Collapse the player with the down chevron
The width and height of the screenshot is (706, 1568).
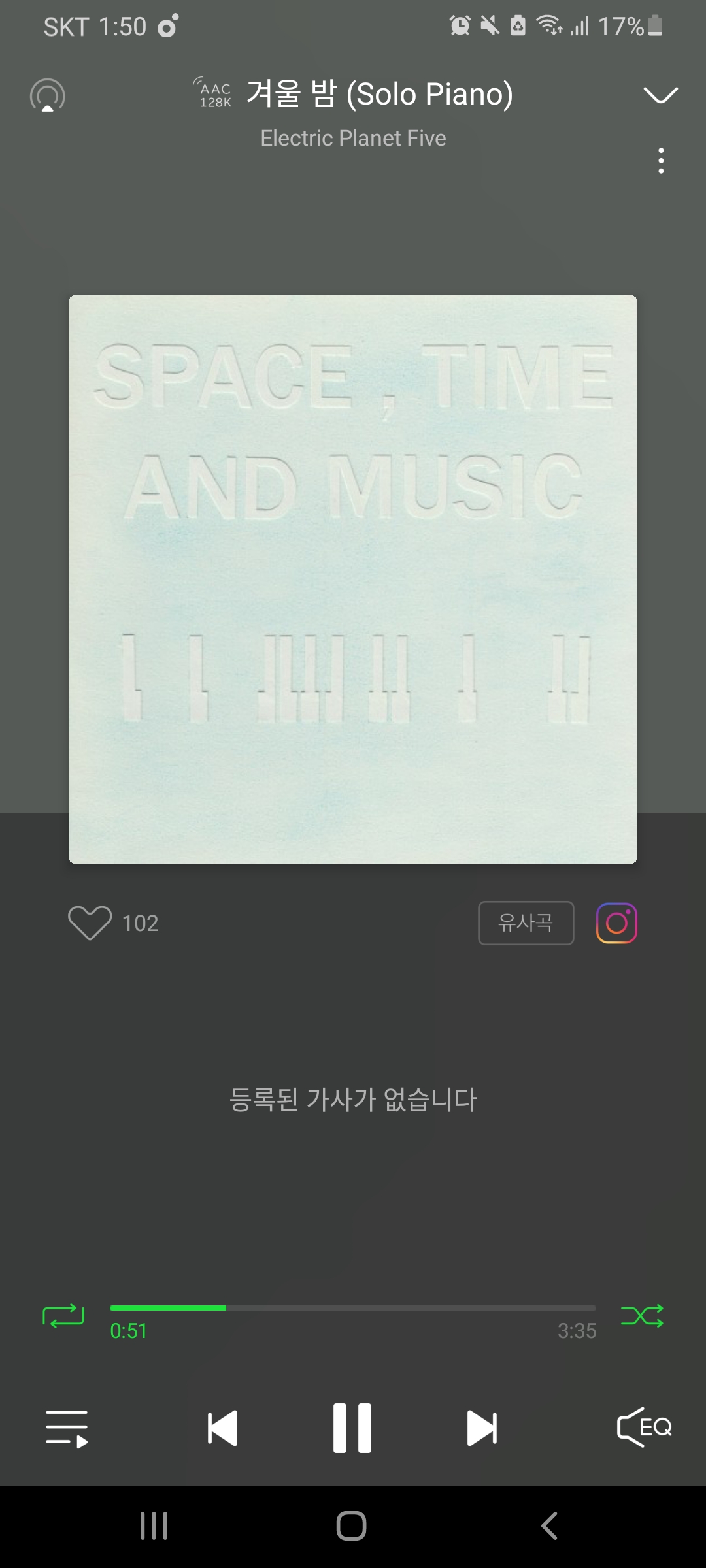click(660, 95)
